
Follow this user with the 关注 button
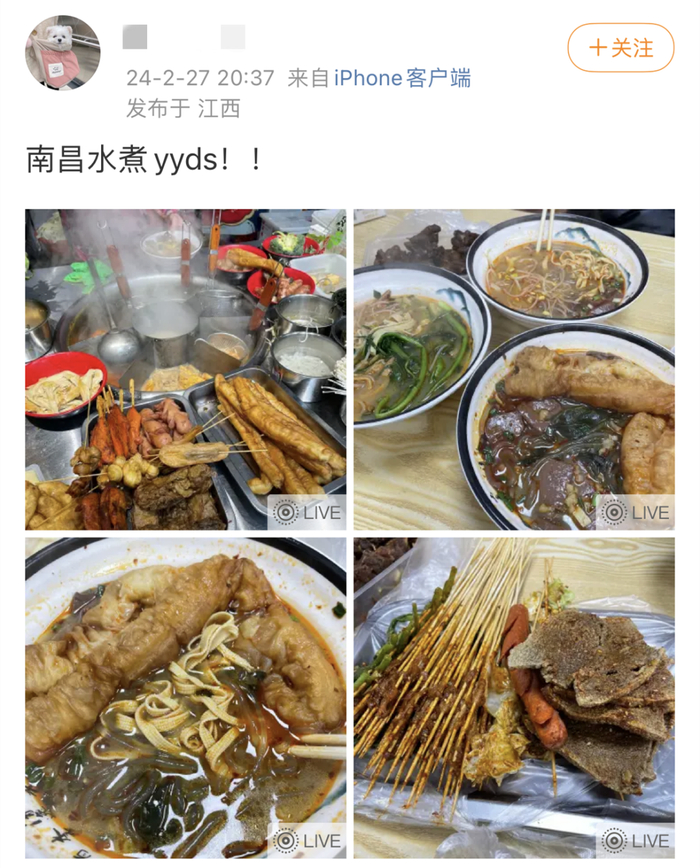coord(620,48)
